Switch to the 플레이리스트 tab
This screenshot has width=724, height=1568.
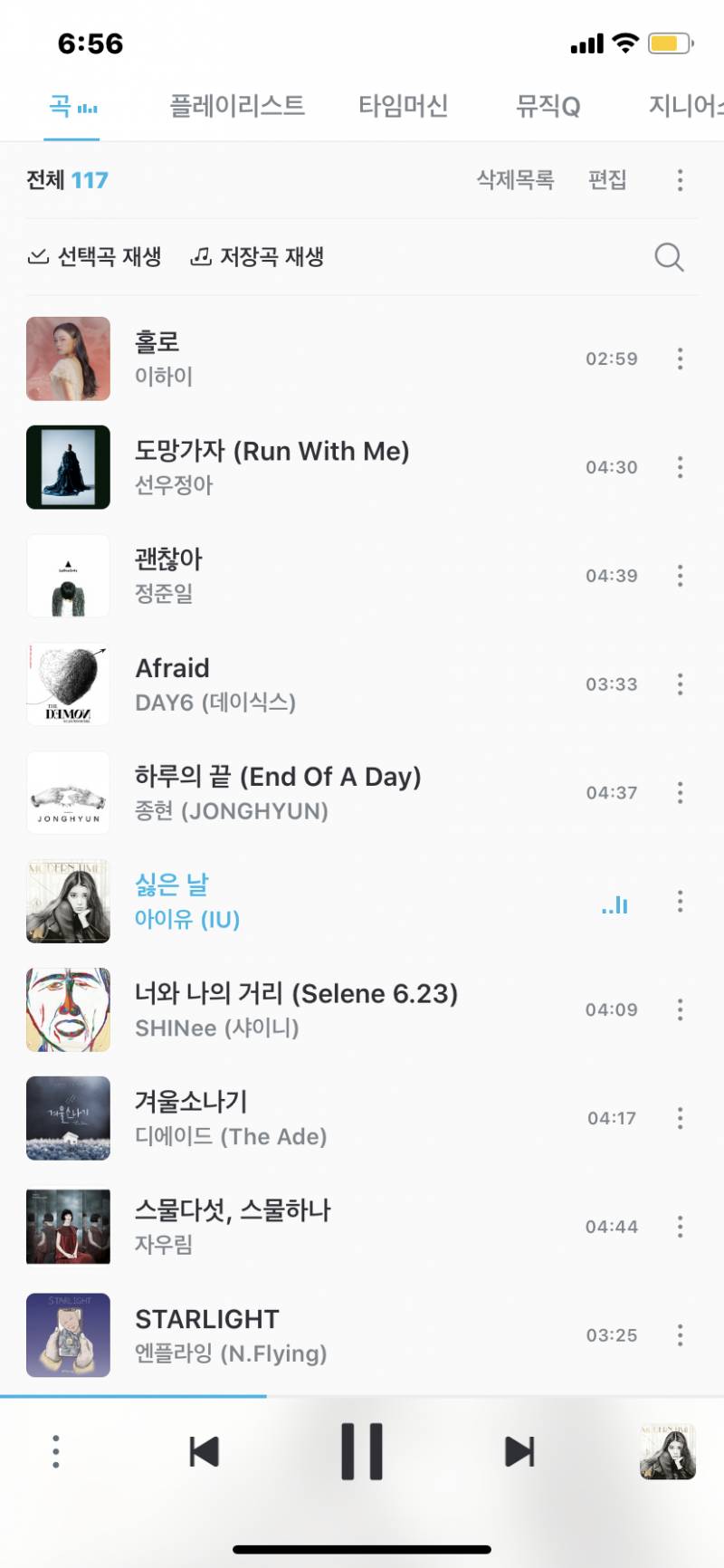pyautogui.click(x=237, y=106)
